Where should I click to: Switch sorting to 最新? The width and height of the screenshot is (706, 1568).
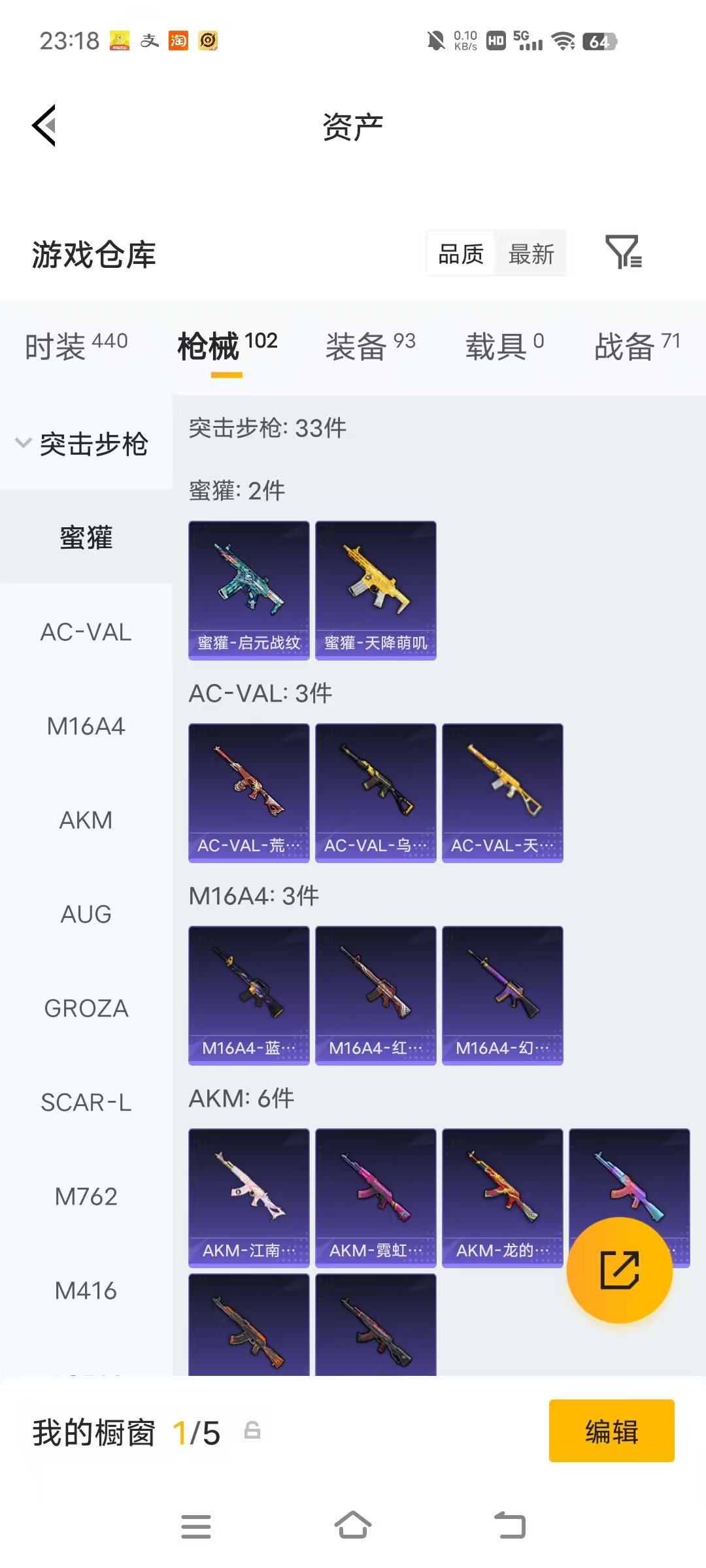click(x=531, y=253)
